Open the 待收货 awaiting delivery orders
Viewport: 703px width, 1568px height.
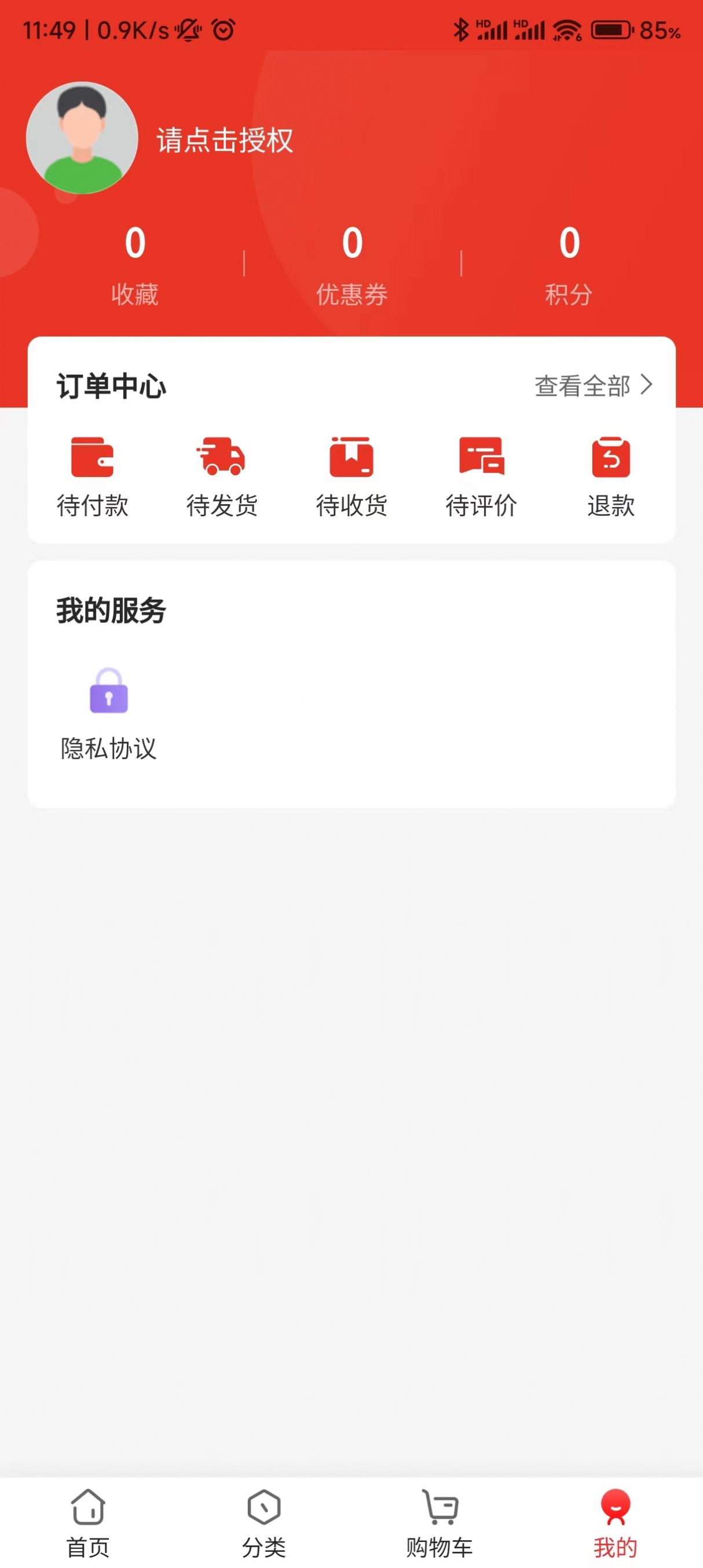(x=352, y=475)
